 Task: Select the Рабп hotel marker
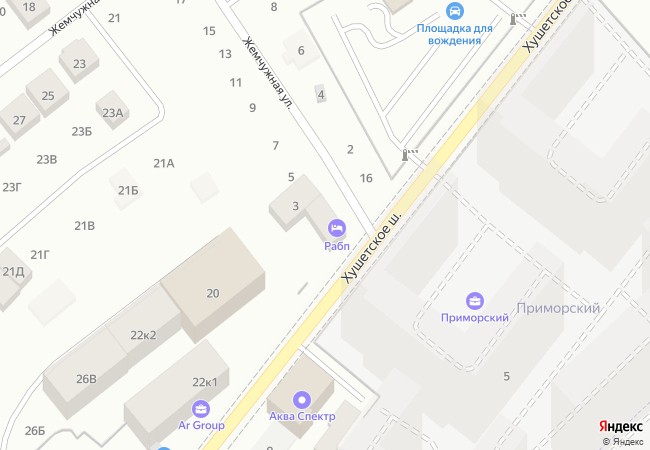point(335,229)
